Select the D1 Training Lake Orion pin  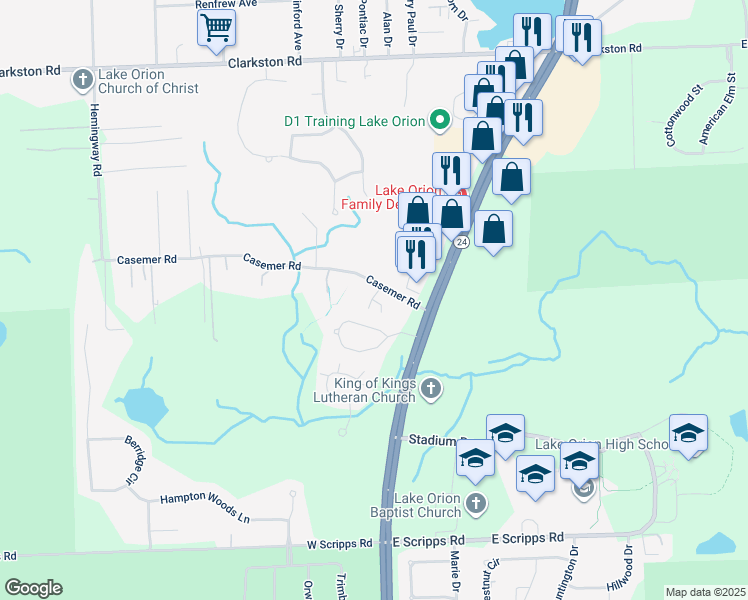coord(438,122)
